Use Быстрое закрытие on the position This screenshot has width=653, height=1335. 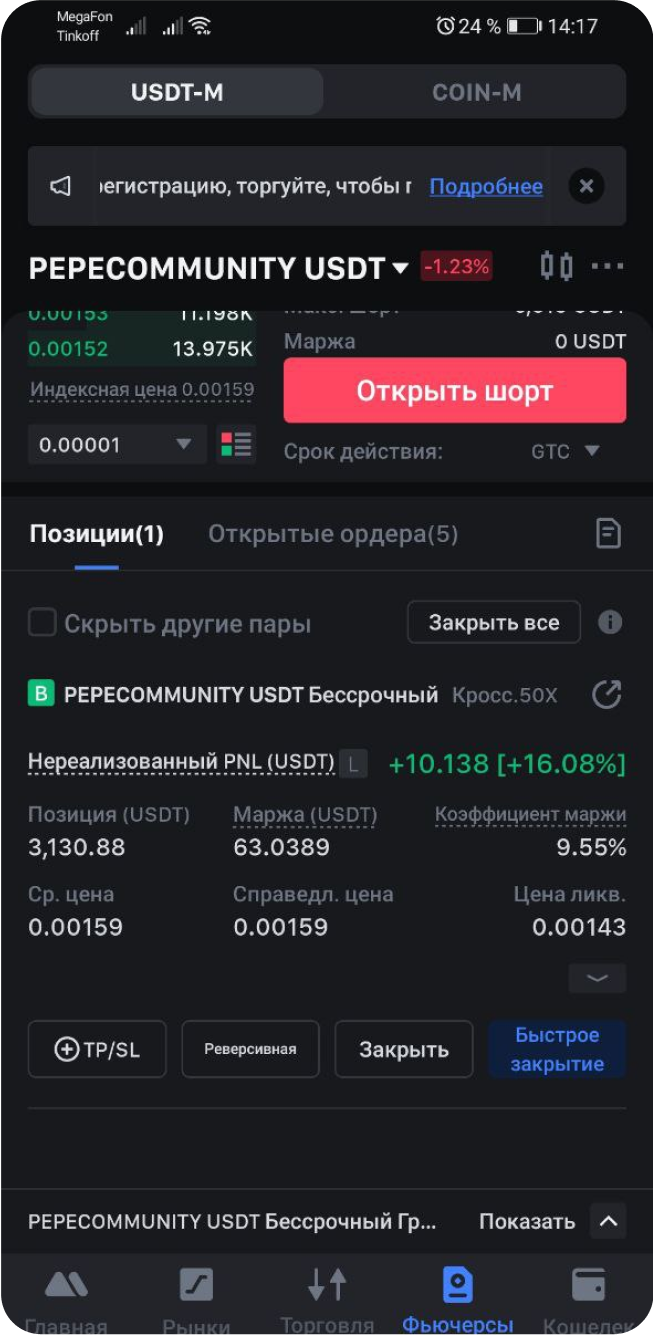(557, 1049)
